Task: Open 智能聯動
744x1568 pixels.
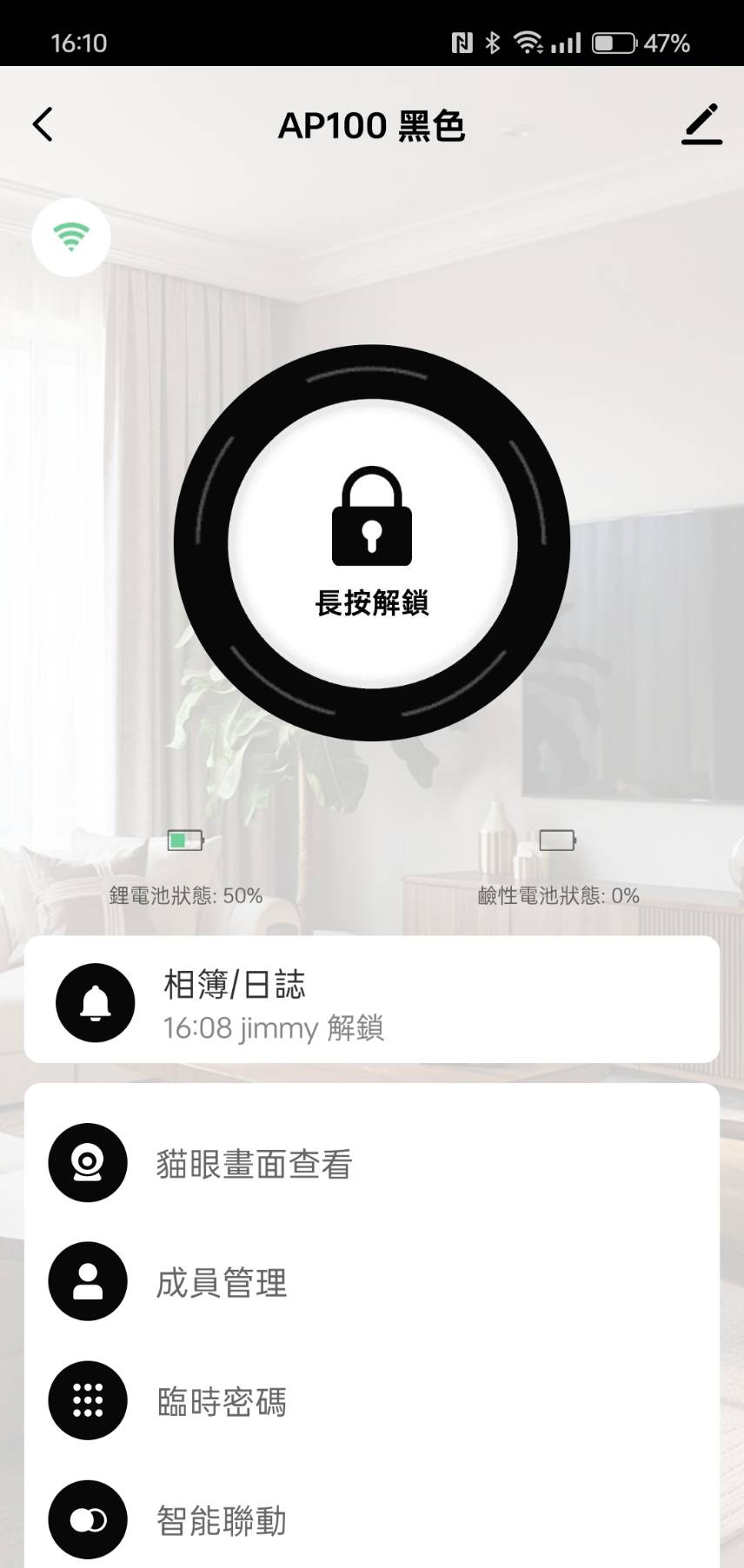Action: click(x=221, y=1520)
